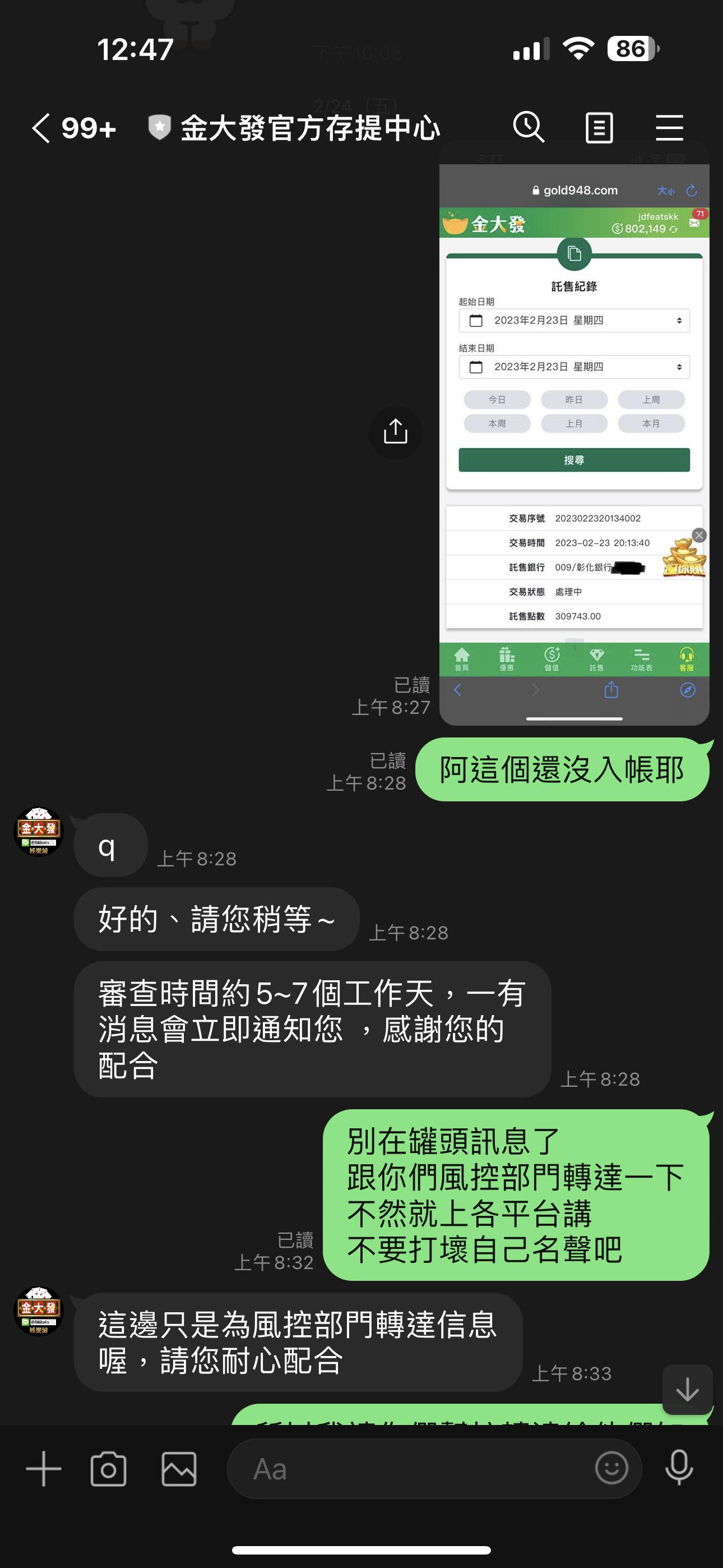Record a voice message with microphone
This screenshot has width=723, height=1568.
click(x=679, y=1468)
